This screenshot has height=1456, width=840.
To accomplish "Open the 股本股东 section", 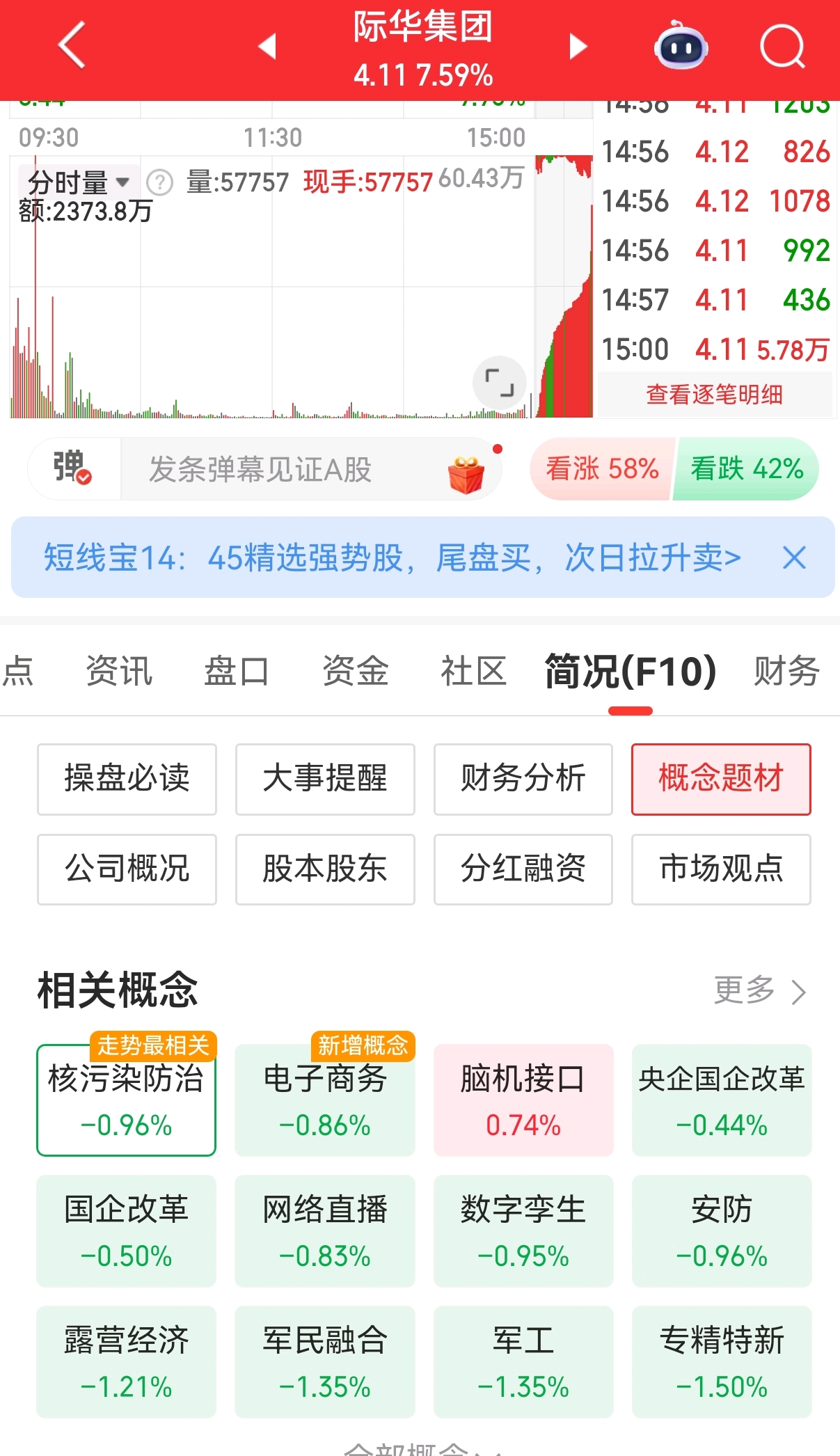I will click(x=325, y=869).
